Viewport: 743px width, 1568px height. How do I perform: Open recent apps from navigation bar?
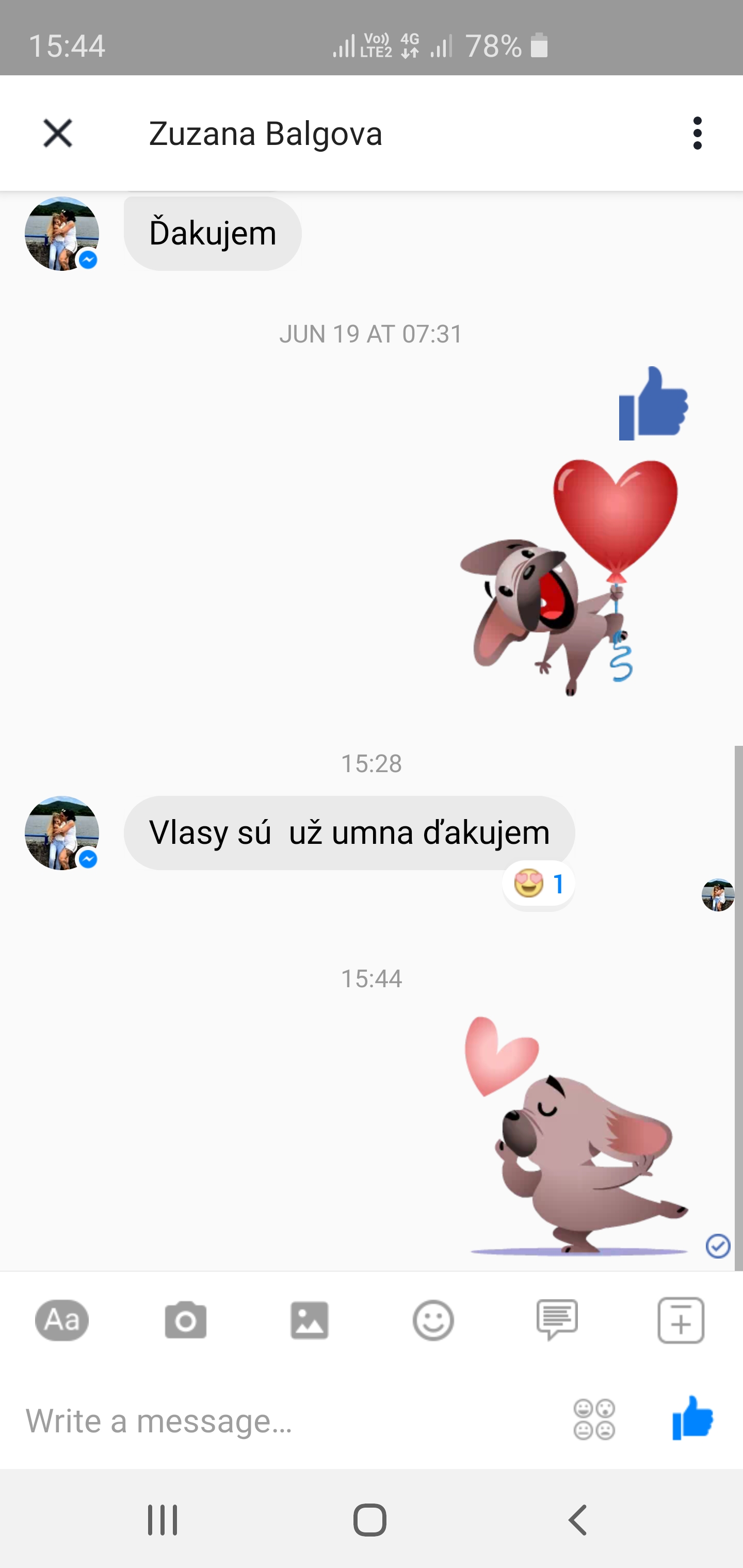pyautogui.click(x=163, y=1520)
